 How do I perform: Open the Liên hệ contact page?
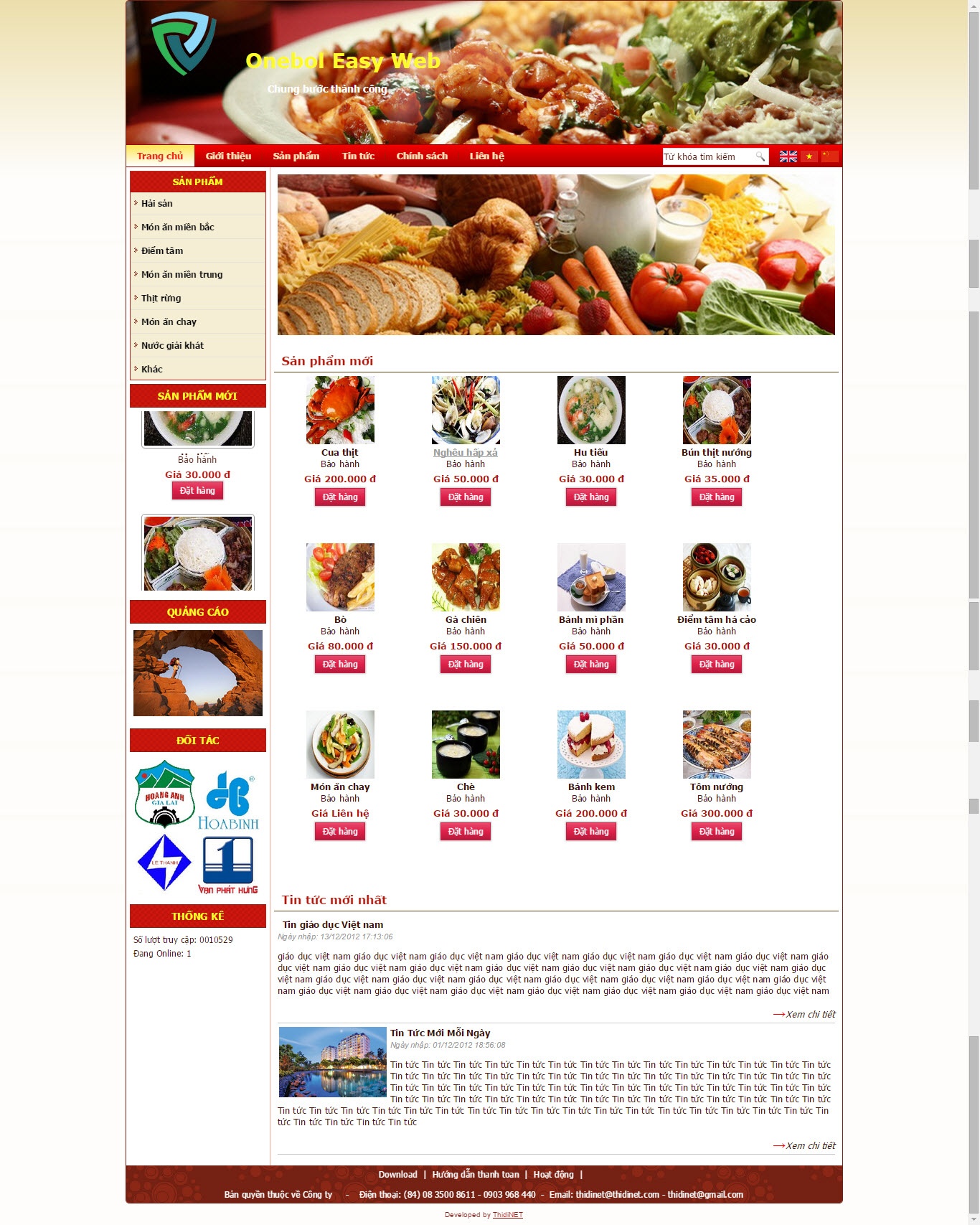(486, 156)
